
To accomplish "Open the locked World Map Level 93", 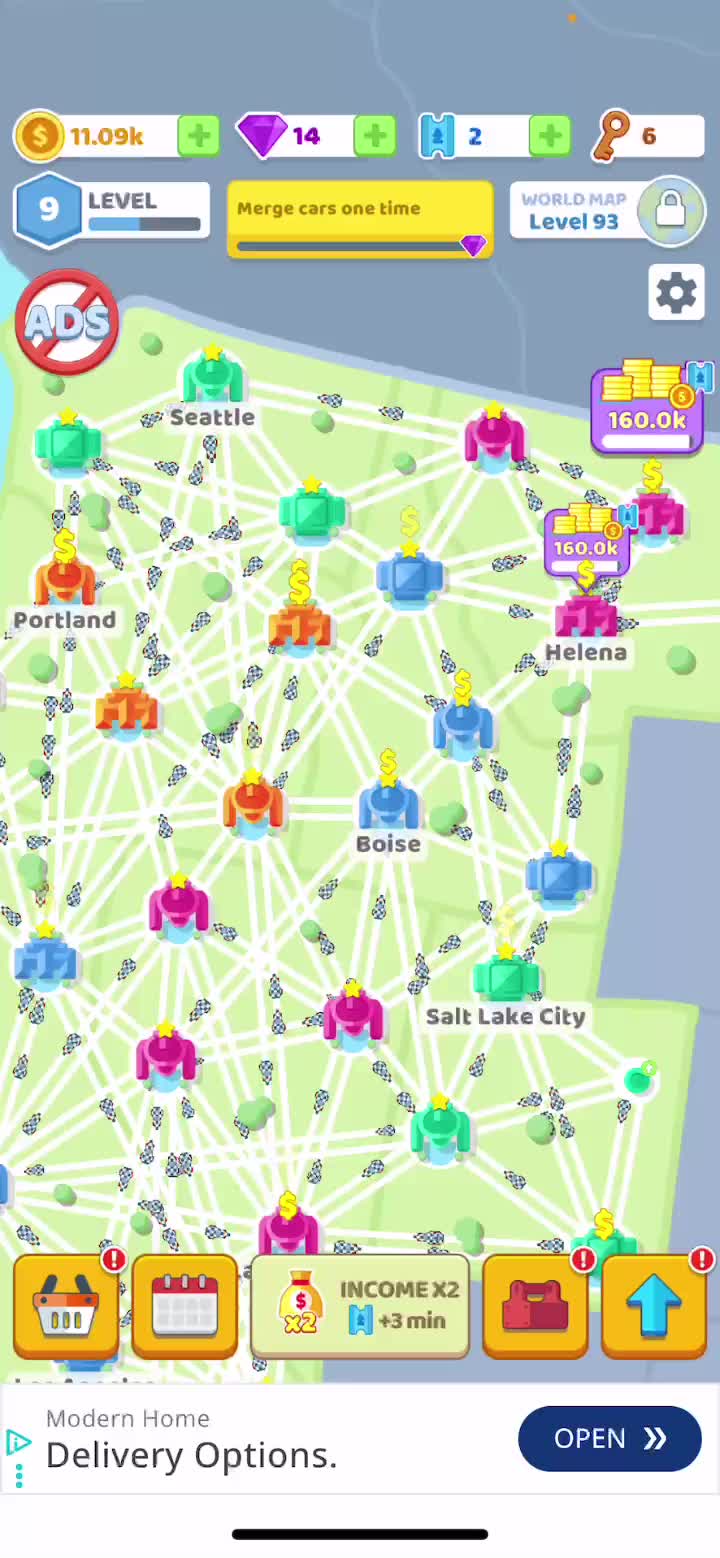I will pos(608,211).
